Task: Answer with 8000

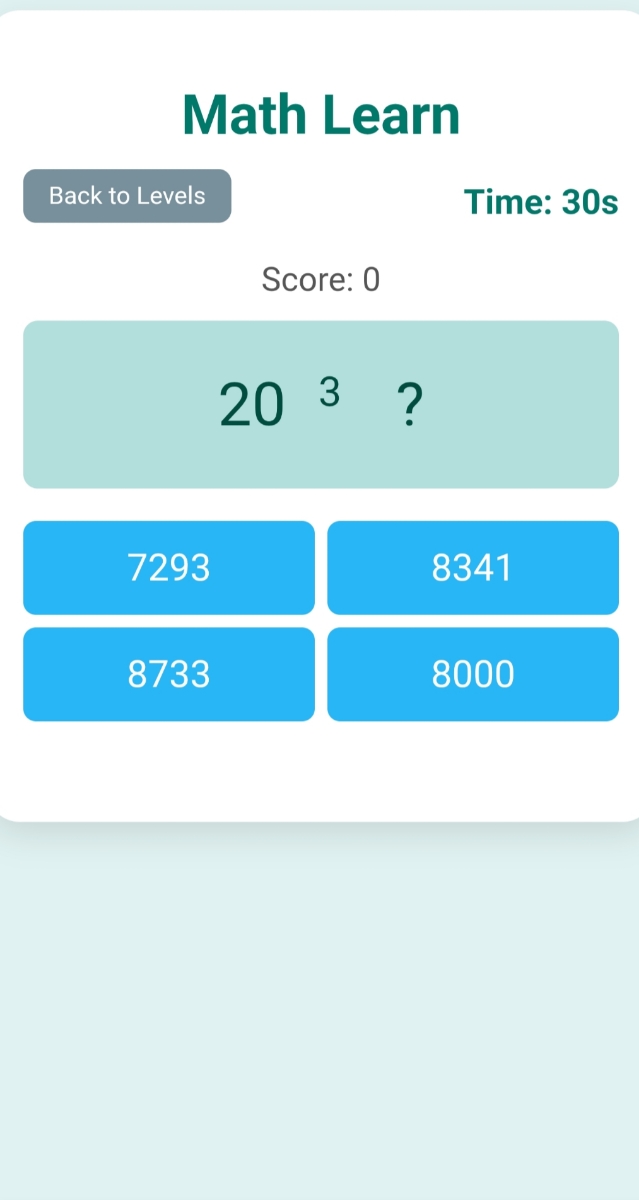Action: pyautogui.click(x=473, y=674)
